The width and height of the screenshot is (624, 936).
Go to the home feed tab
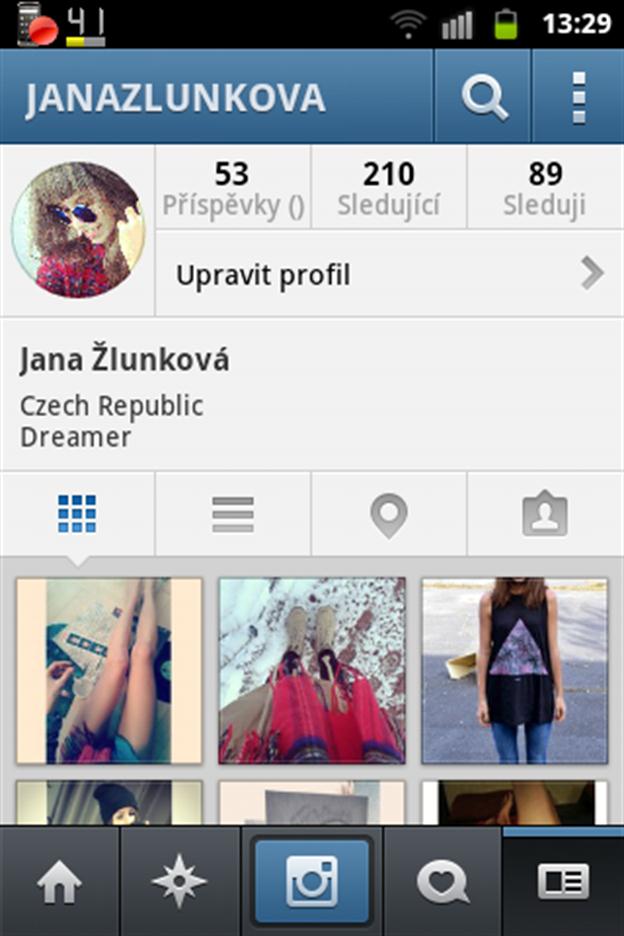pos(59,882)
